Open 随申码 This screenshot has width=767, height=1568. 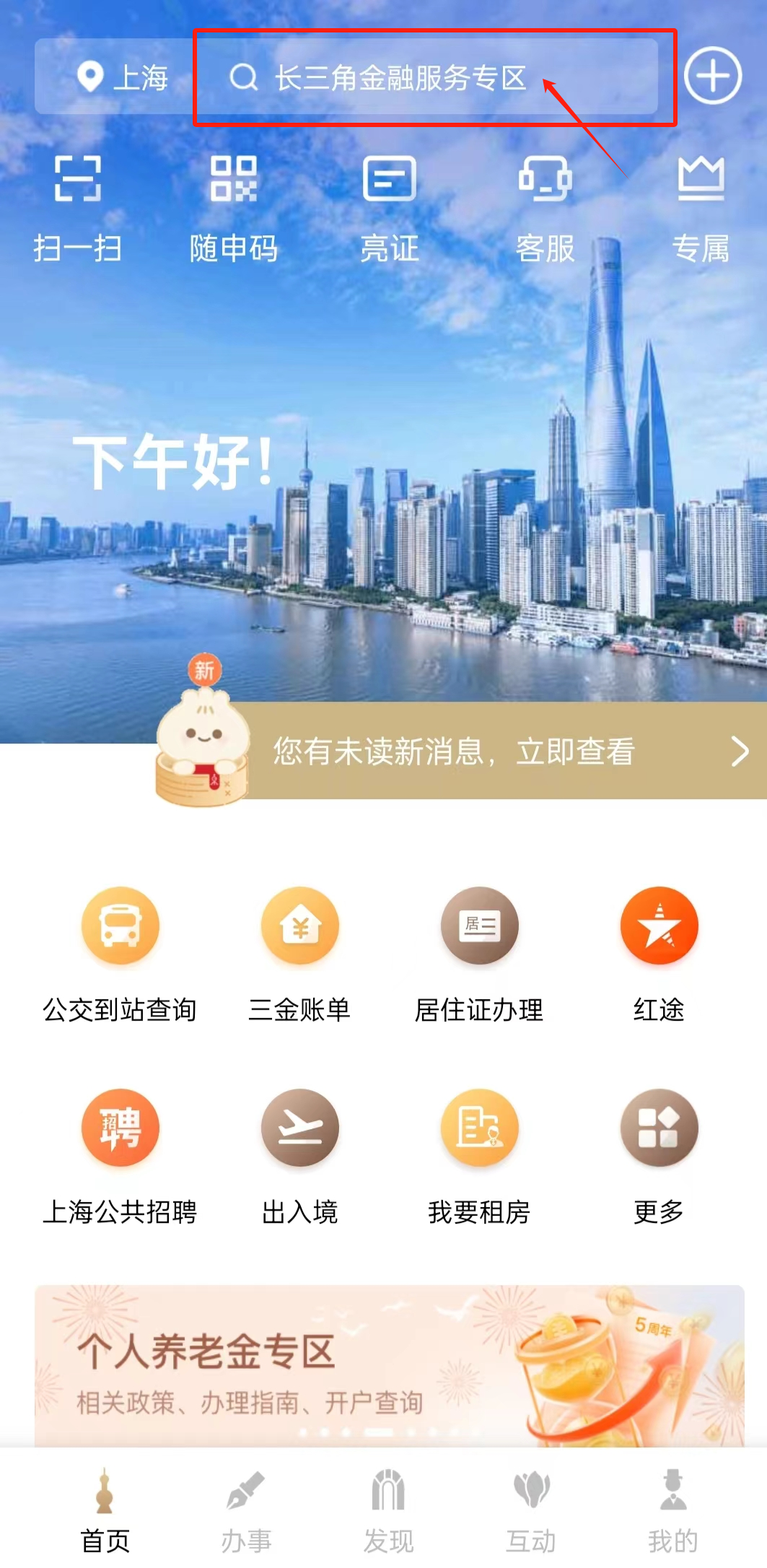coord(233,207)
